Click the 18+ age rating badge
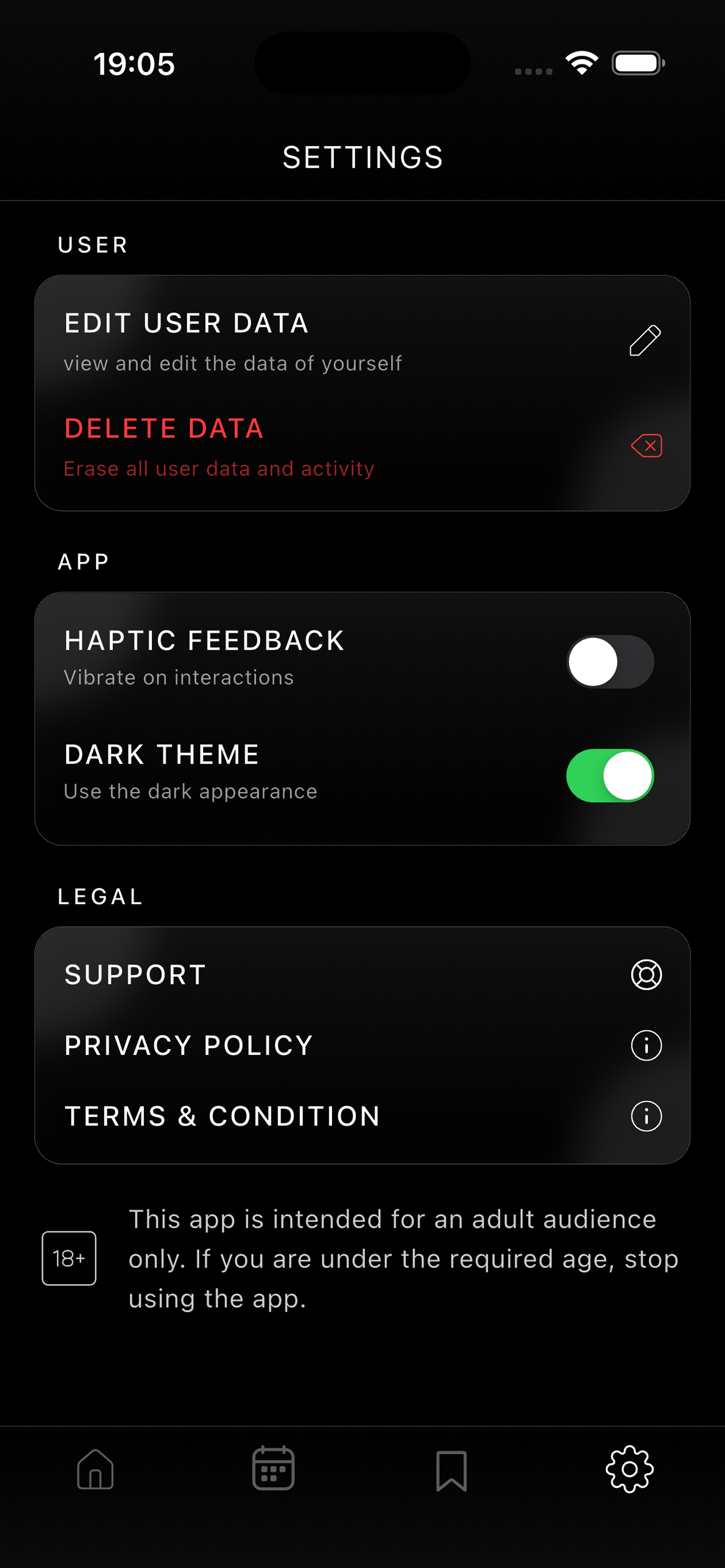Viewport: 725px width, 1568px height. 69,1259
